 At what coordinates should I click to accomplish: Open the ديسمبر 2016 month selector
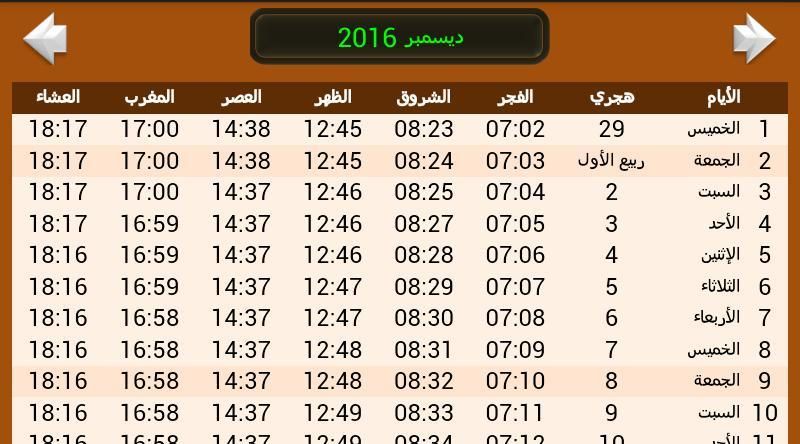pos(399,38)
